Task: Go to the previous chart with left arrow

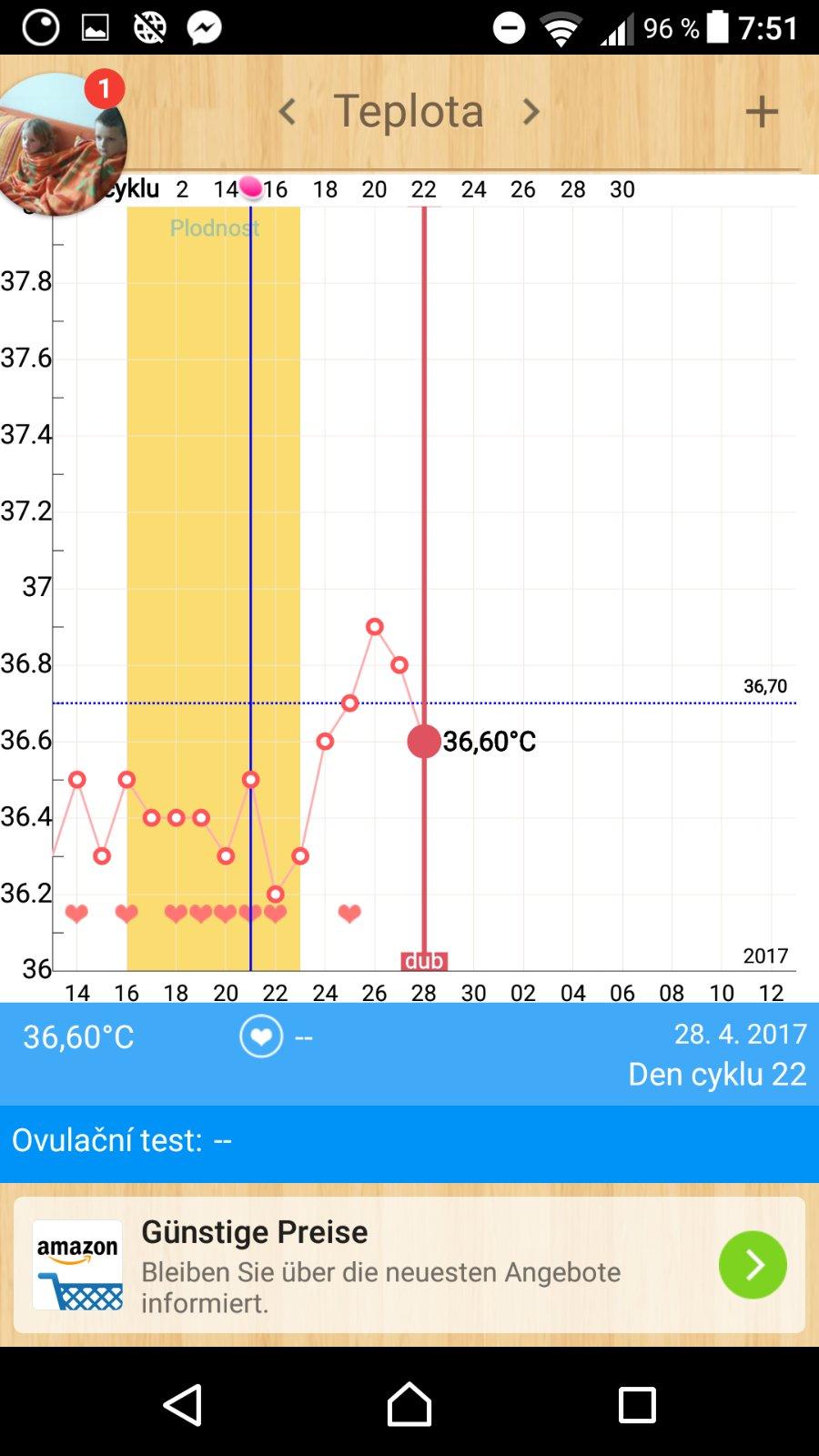Action: [288, 112]
